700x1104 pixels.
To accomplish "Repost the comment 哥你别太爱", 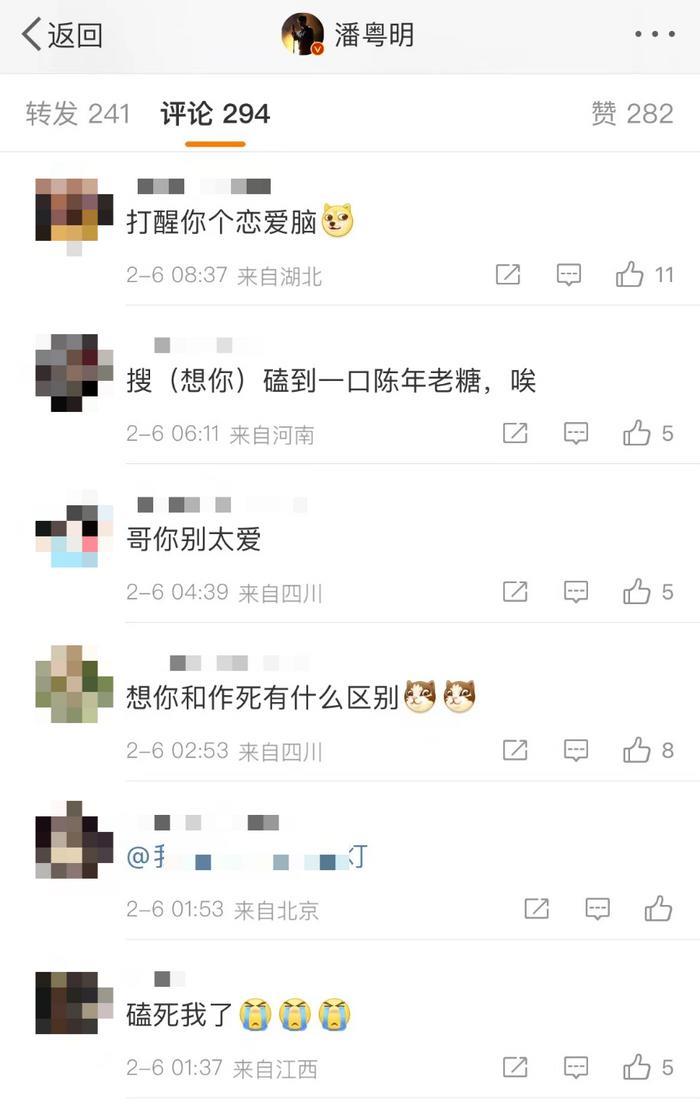I will pos(515,592).
